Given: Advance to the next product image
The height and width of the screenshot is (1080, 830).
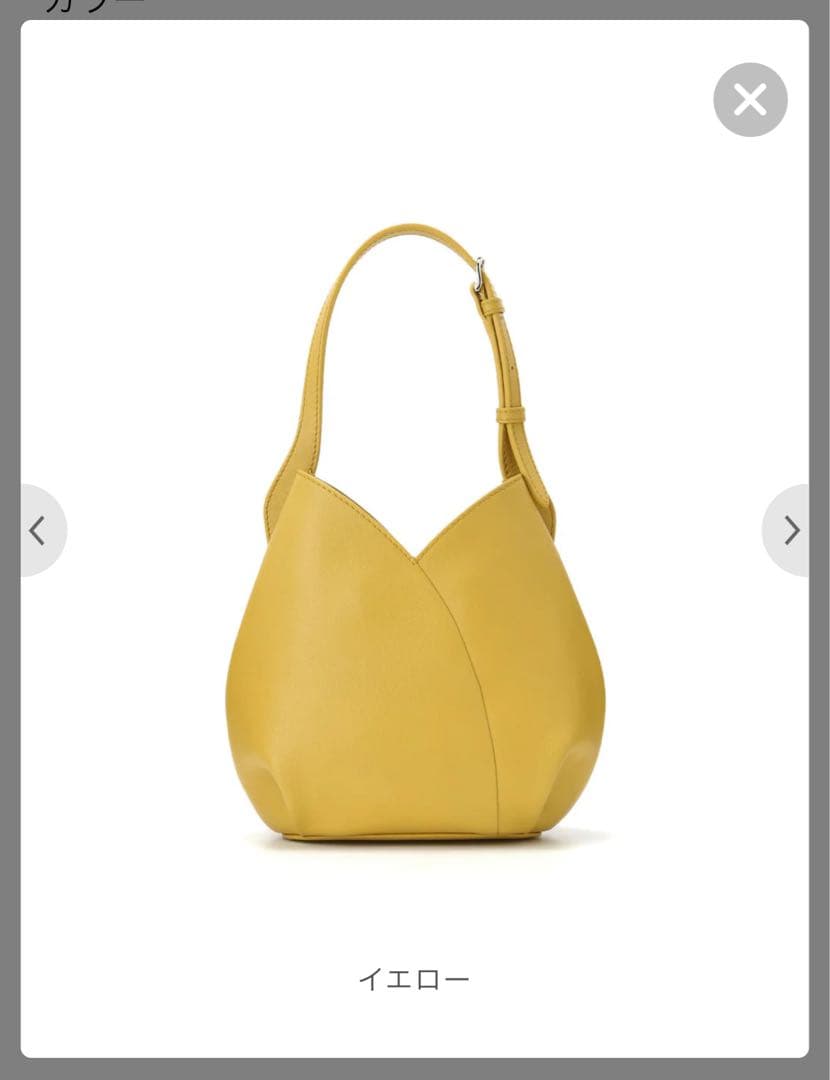Looking at the screenshot, I should (790, 530).
